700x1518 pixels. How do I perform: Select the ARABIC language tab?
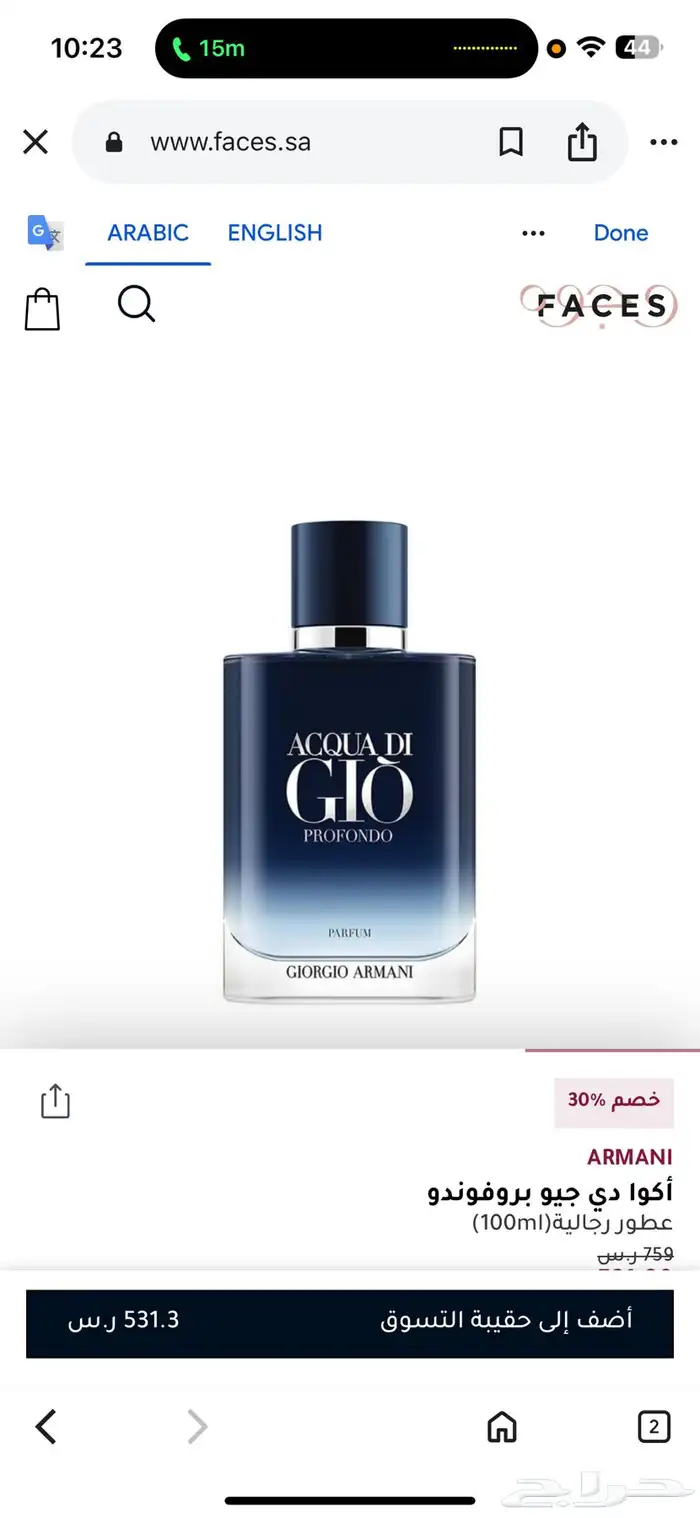coord(148,233)
